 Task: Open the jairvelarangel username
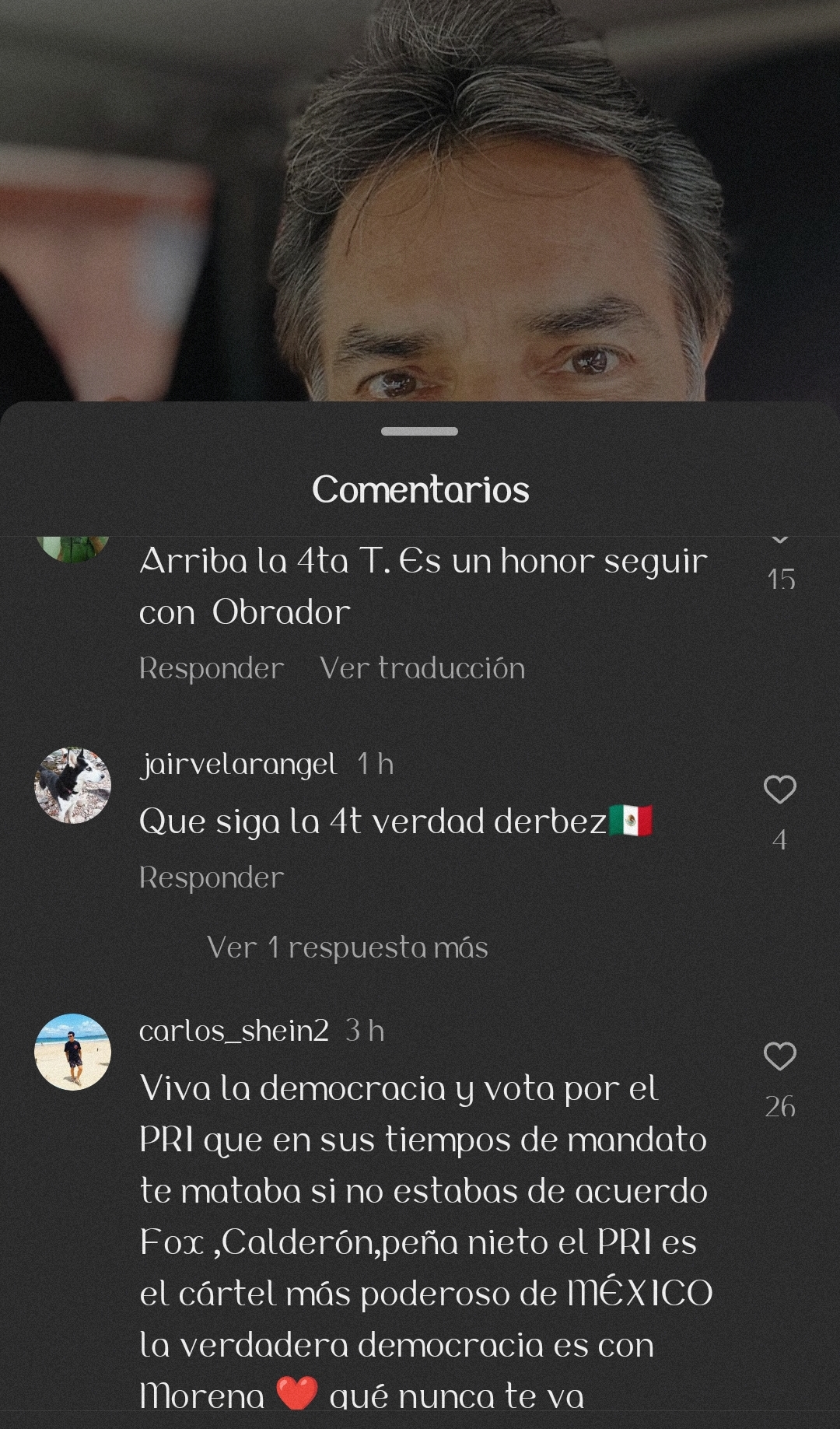click(238, 764)
